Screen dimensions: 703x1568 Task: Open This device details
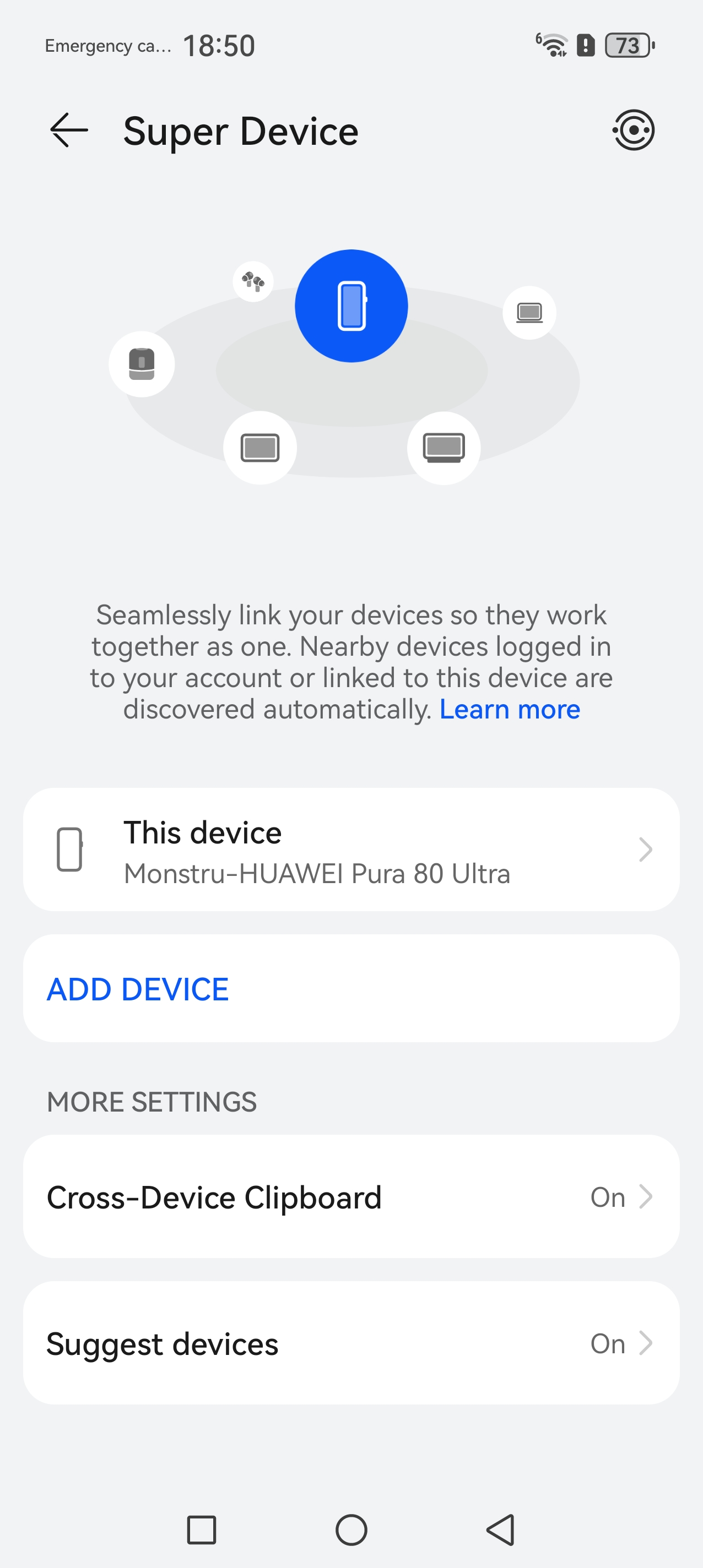(351, 850)
